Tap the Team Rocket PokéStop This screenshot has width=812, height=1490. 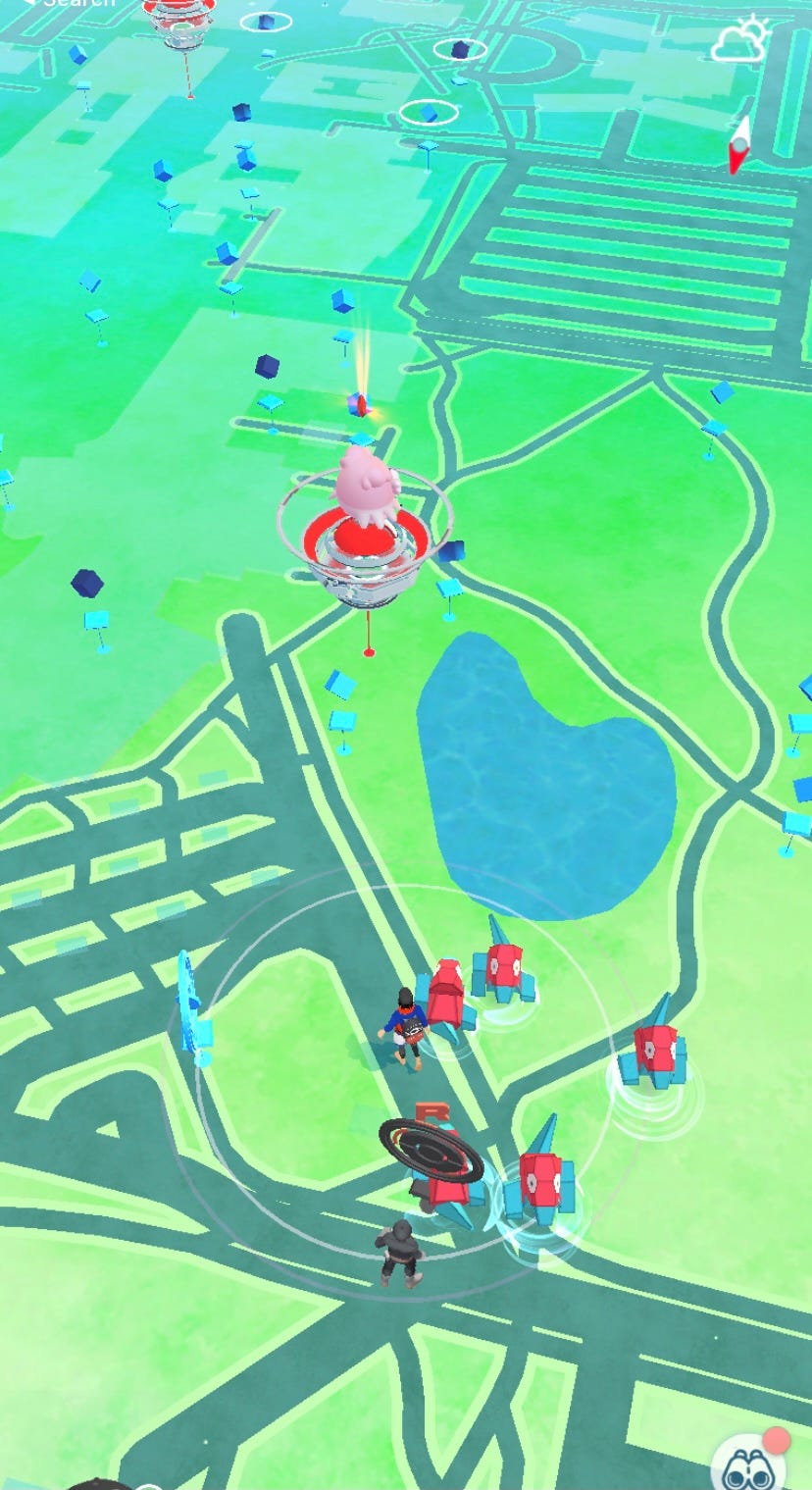click(433, 1157)
